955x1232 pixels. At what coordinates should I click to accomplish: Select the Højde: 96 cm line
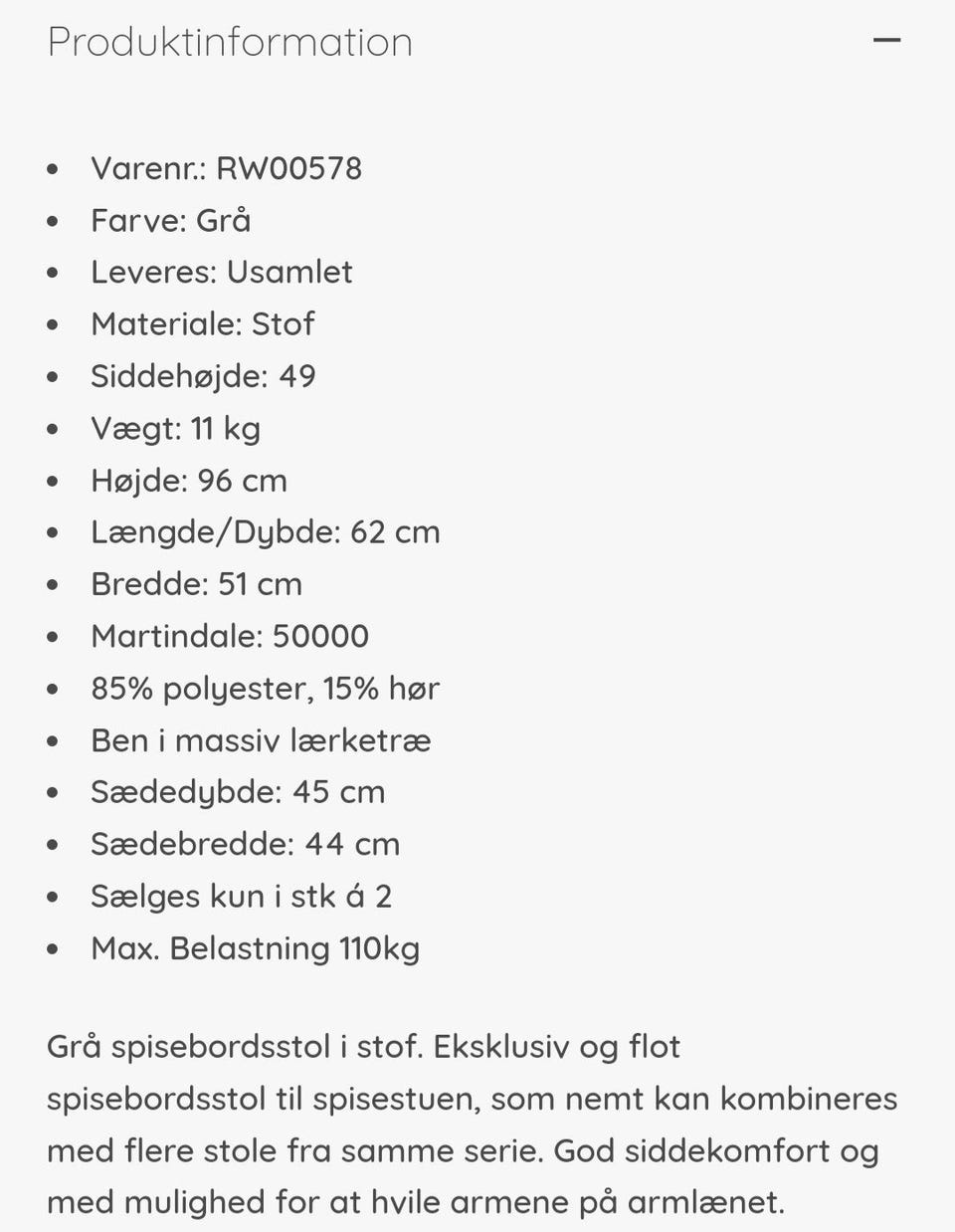(x=189, y=480)
